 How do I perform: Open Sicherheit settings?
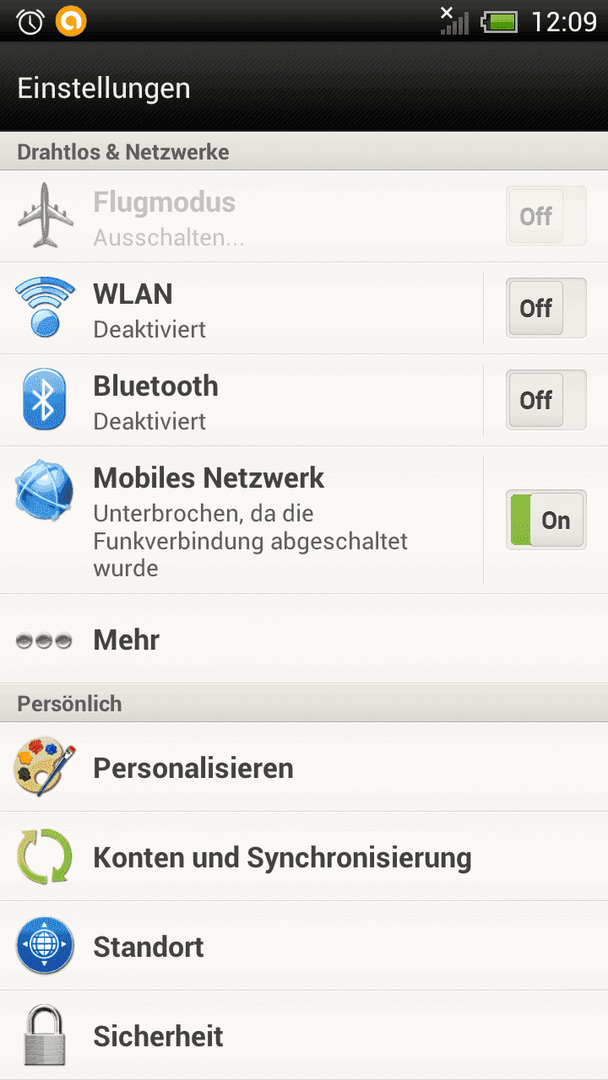click(300, 1036)
